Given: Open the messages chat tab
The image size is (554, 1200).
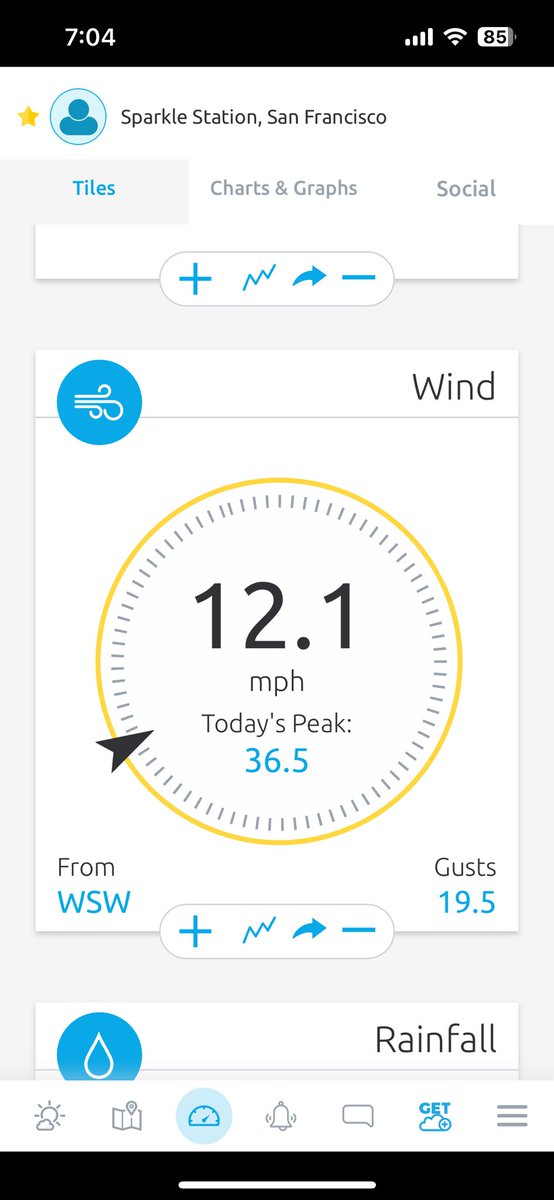Looking at the screenshot, I should [x=358, y=1115].
